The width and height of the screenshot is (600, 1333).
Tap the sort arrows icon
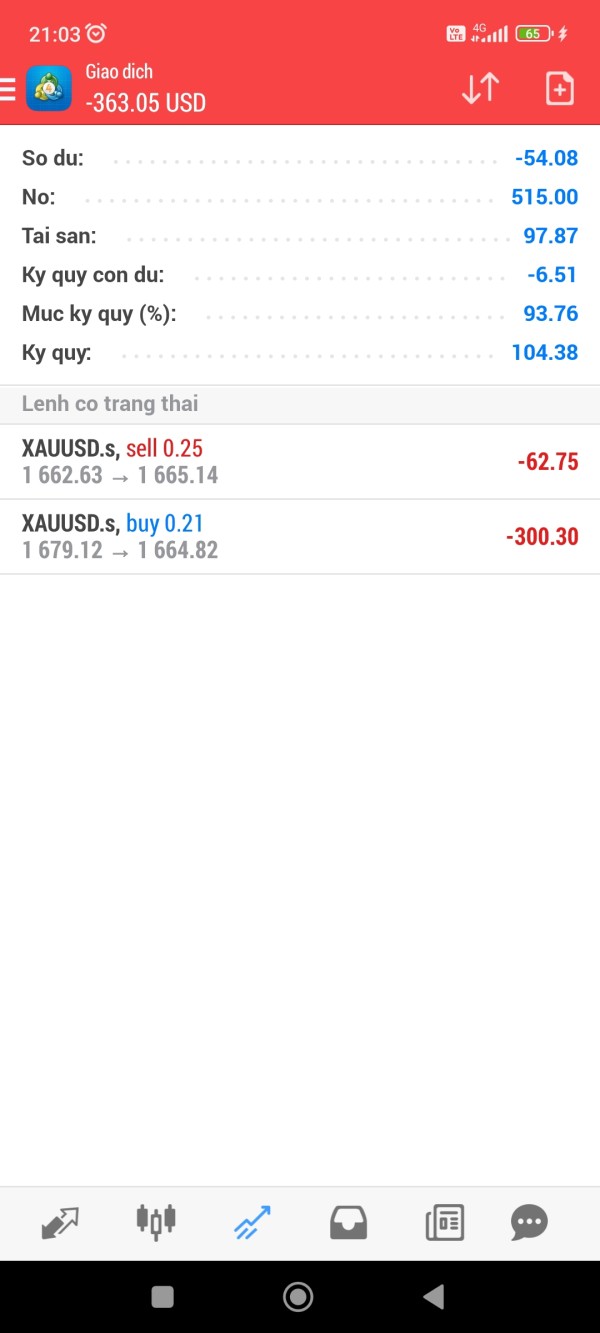(x=480, y=89)
